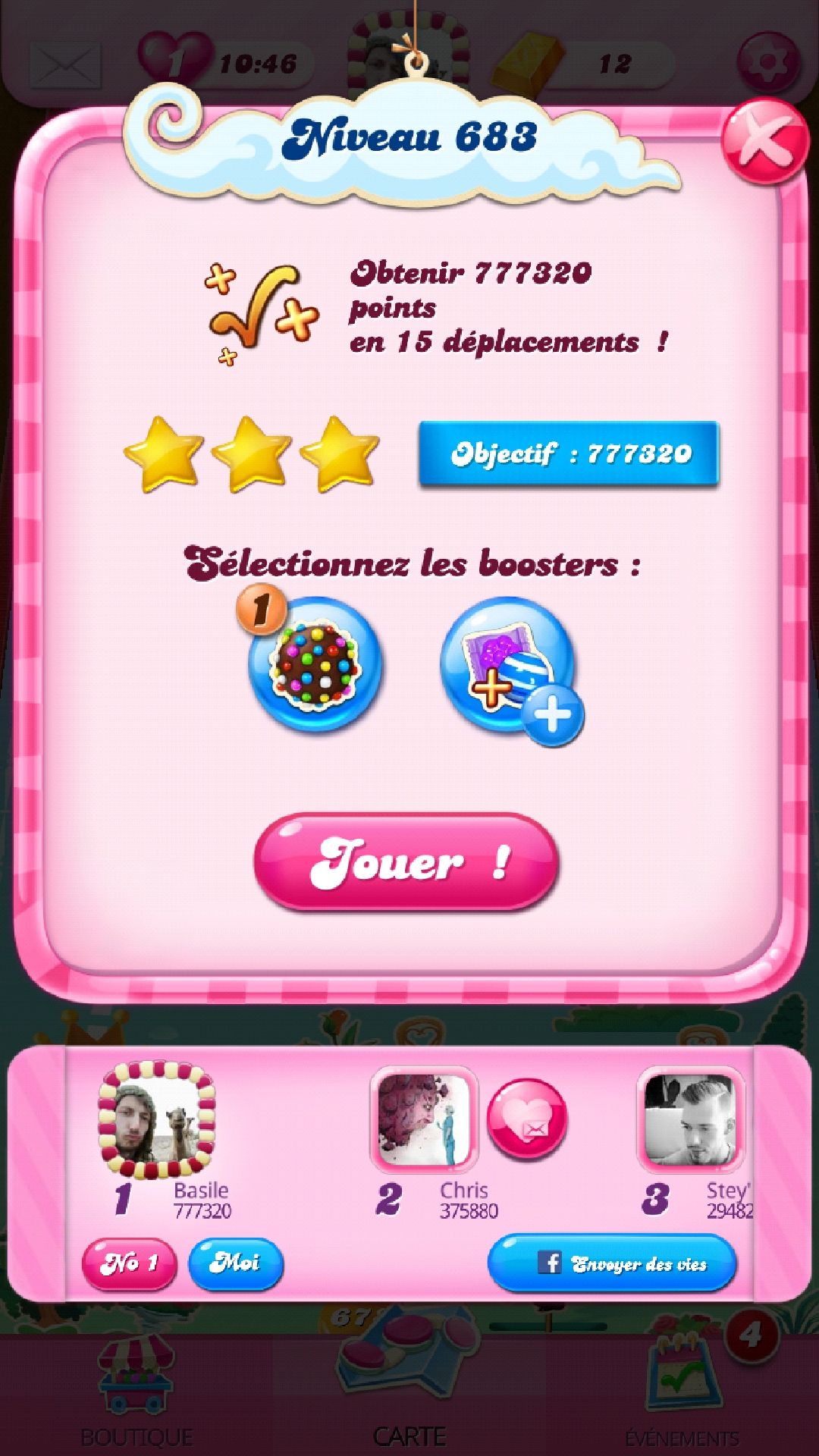The width and height of the screenshot is (819, 1456).
Task: Open Stey's profile picture
Action: tap(690, 1120)
